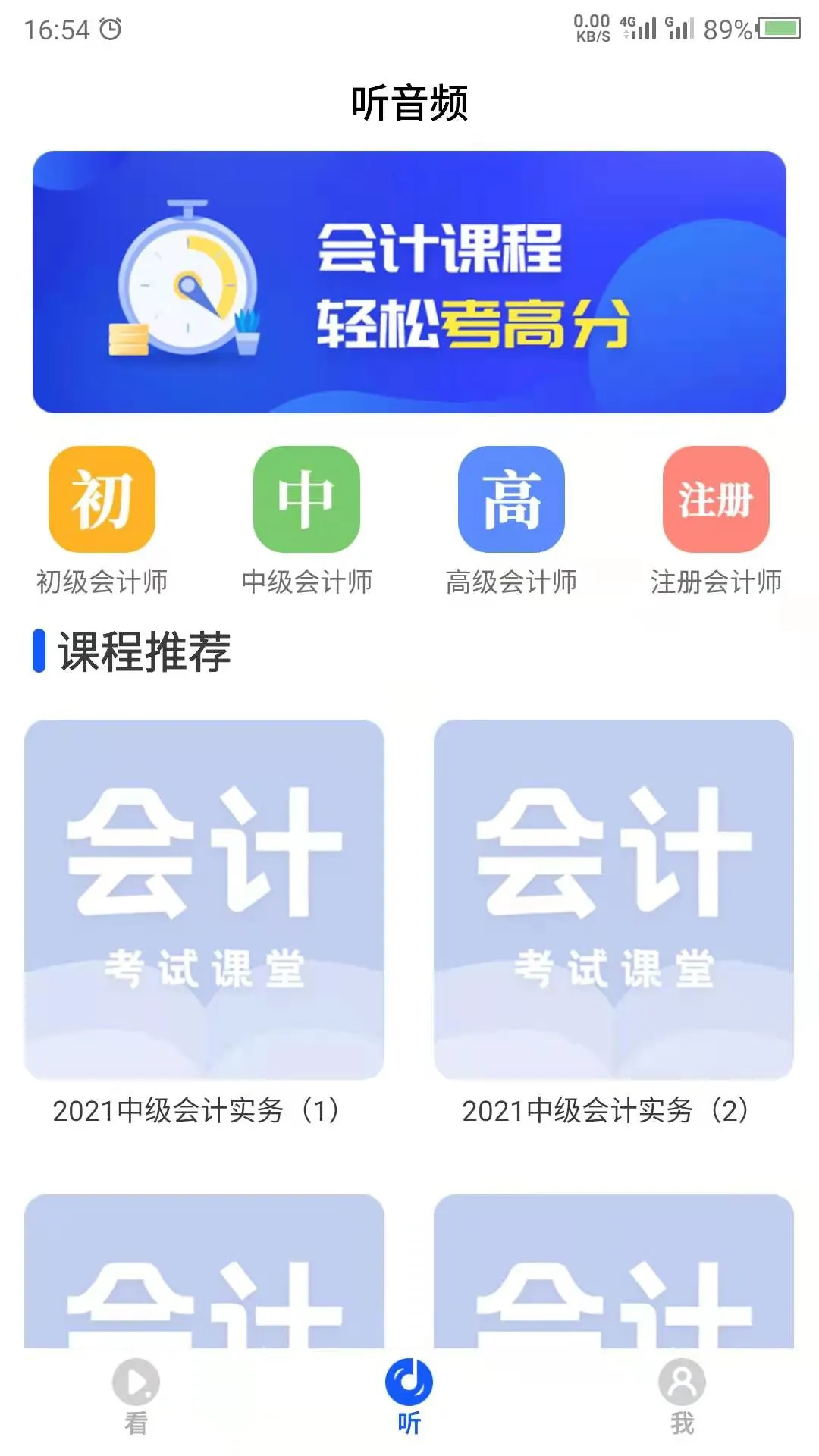Open the 中级会计师 category icon
This screenshot has height=1456, width=819.
(307, 500)
